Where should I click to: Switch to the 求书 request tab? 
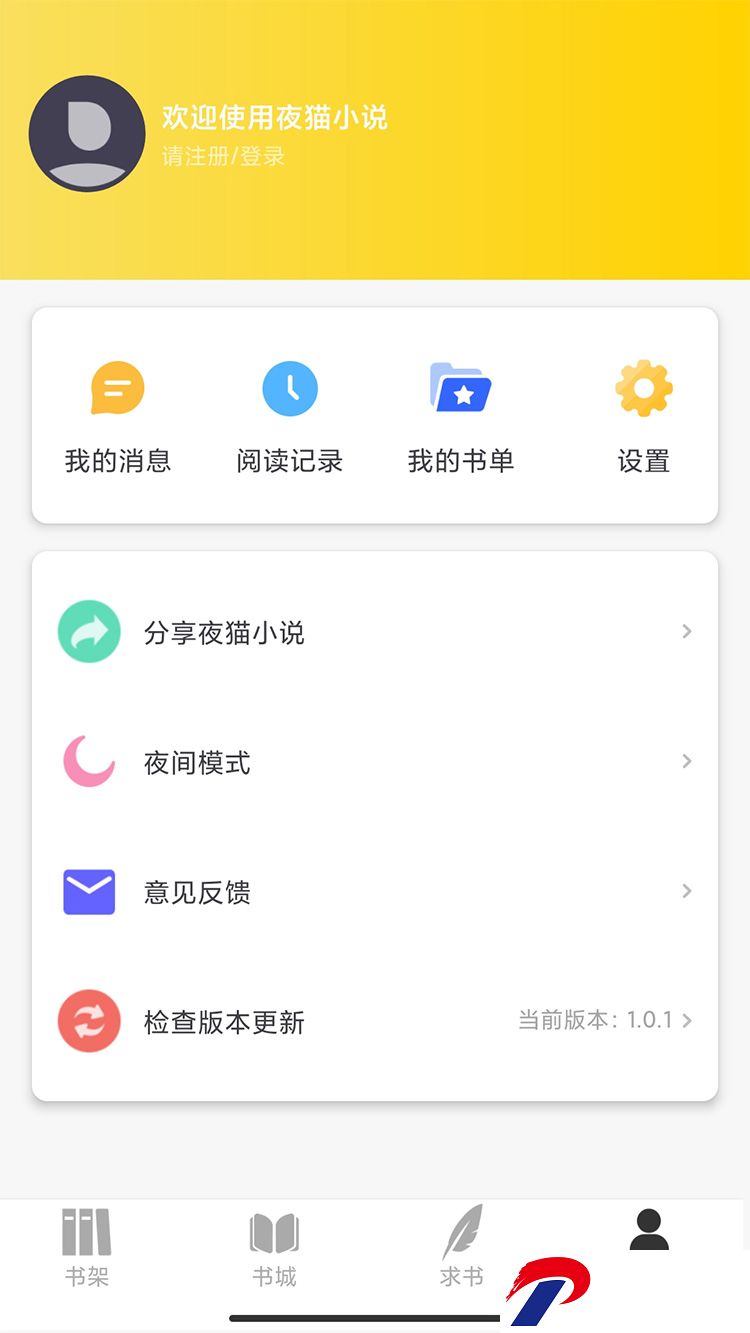pos(462,1248)
